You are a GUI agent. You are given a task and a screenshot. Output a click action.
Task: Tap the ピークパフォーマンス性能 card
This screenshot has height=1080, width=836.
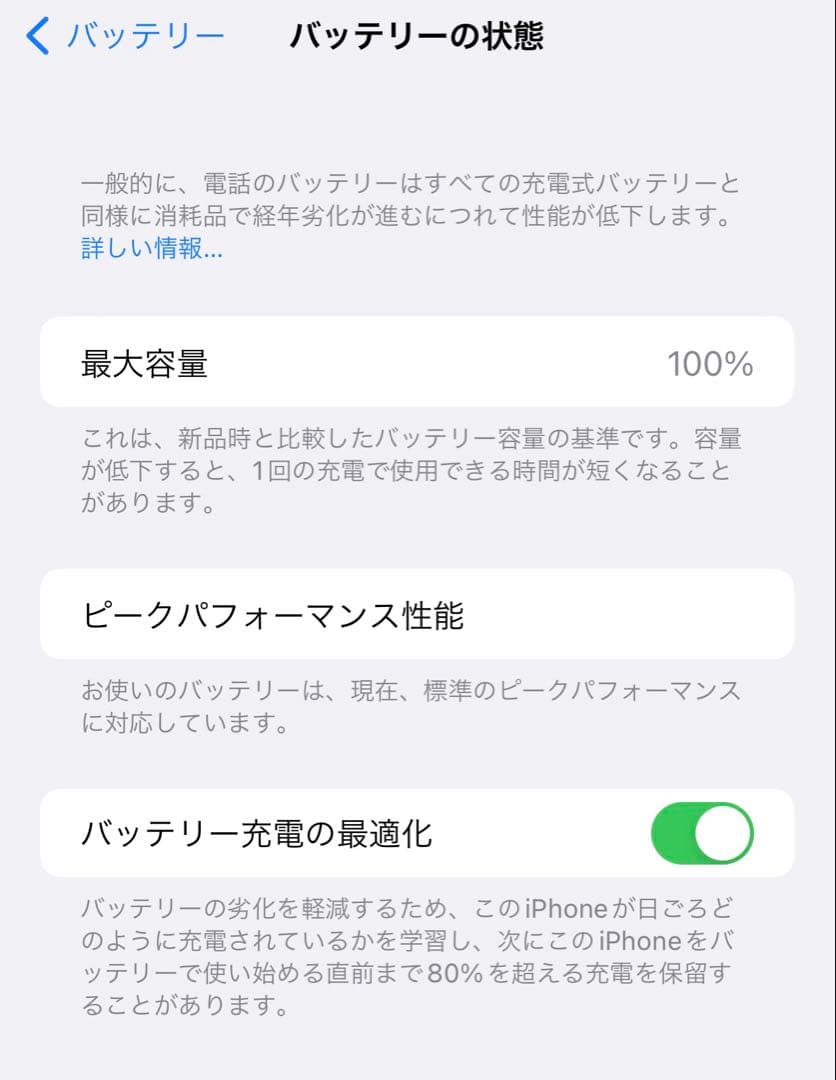[418, 615]
